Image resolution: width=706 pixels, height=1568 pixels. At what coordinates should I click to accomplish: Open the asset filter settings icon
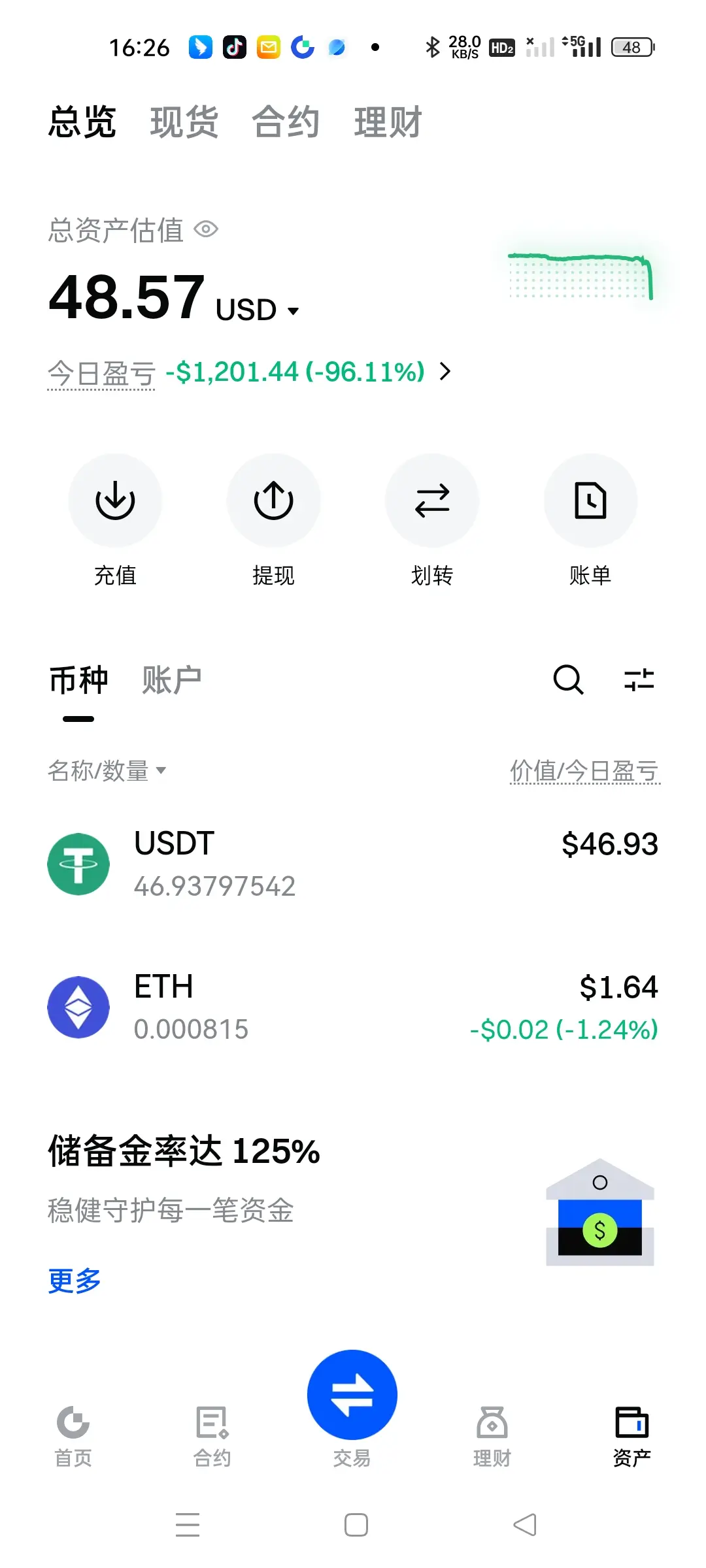point(639,679)
